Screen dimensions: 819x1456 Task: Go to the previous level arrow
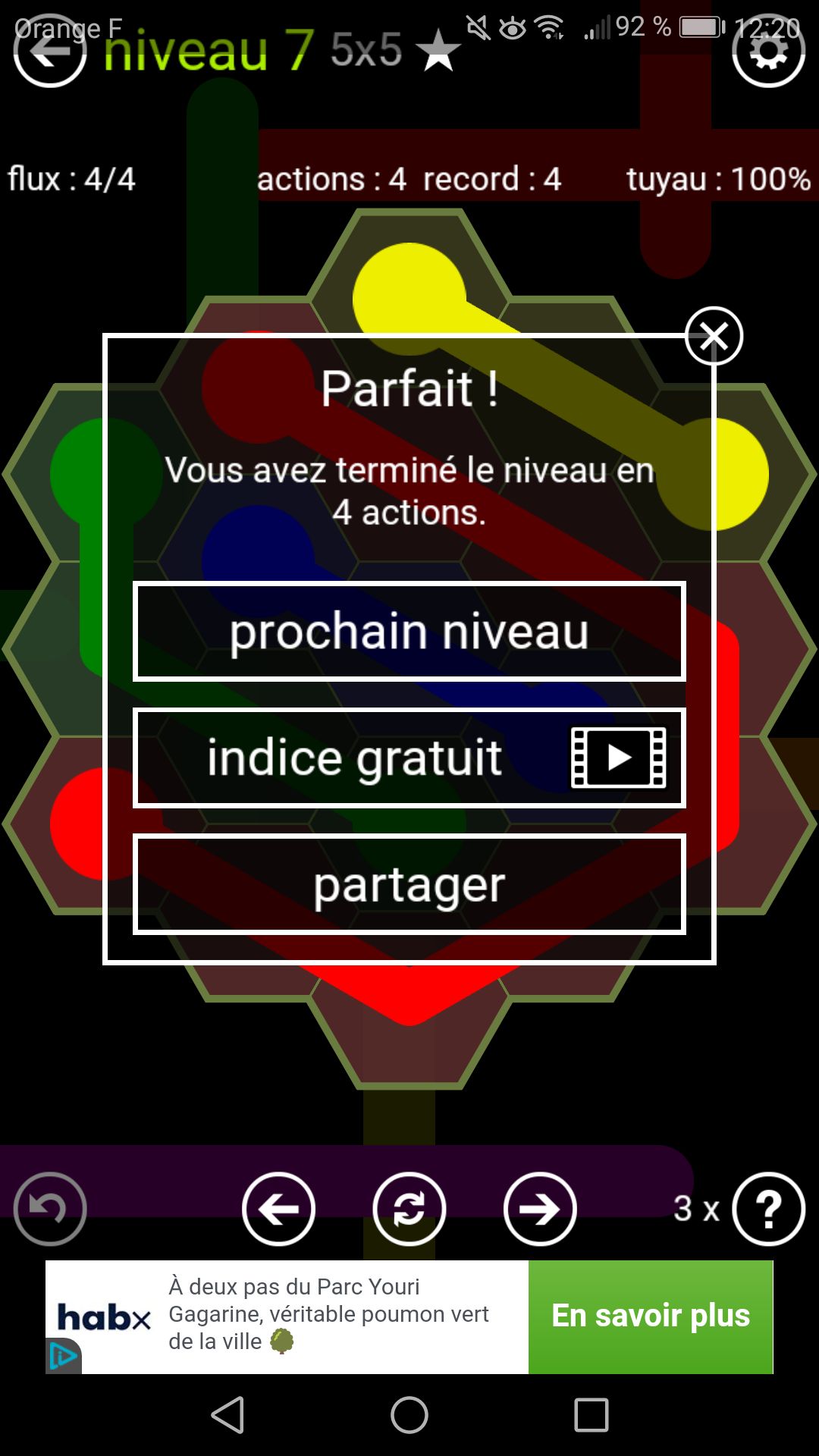coord(278,1209)
